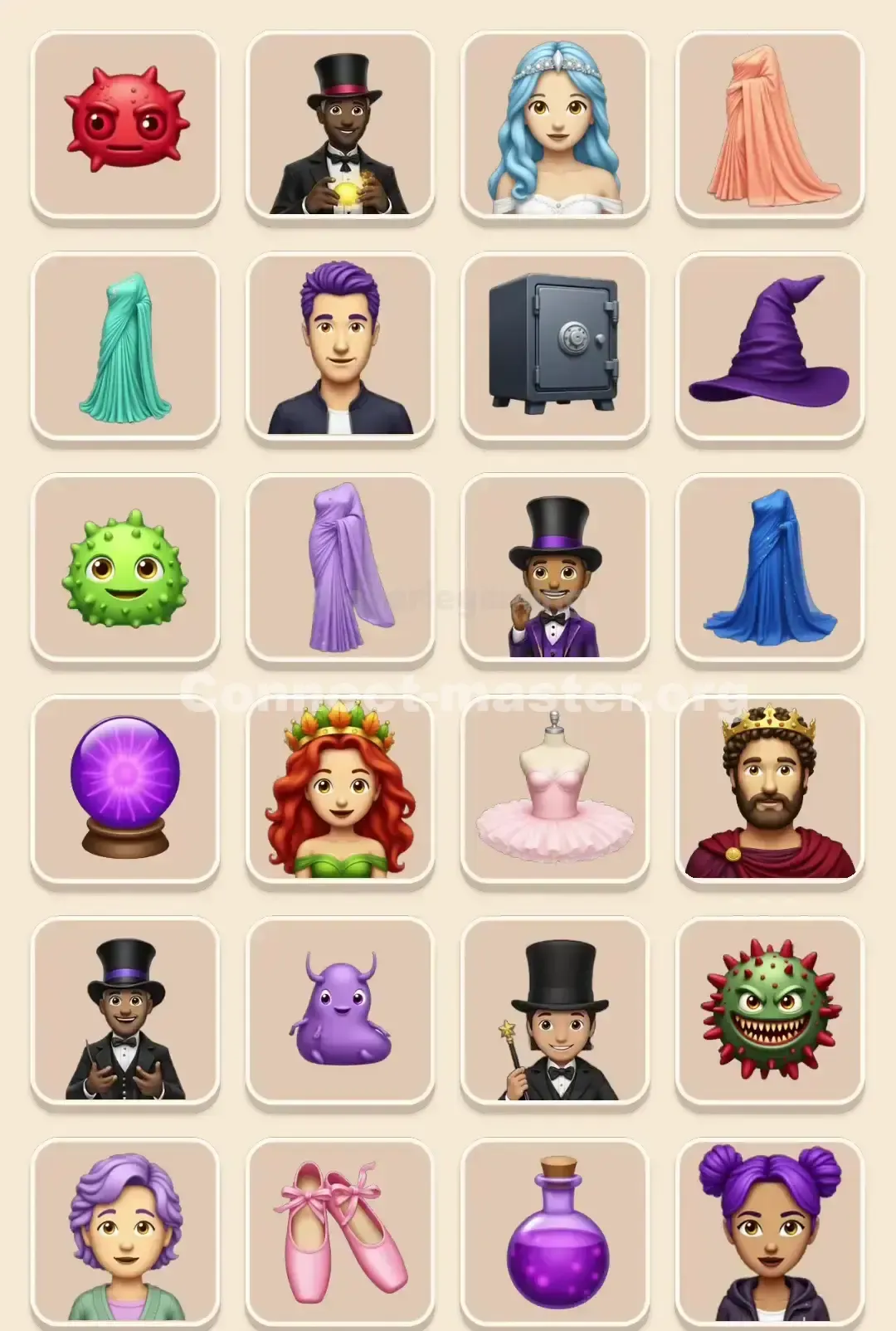Click the purple blob creature tile
This screenshot has height=1331, width=896.
pos(340,1012)
